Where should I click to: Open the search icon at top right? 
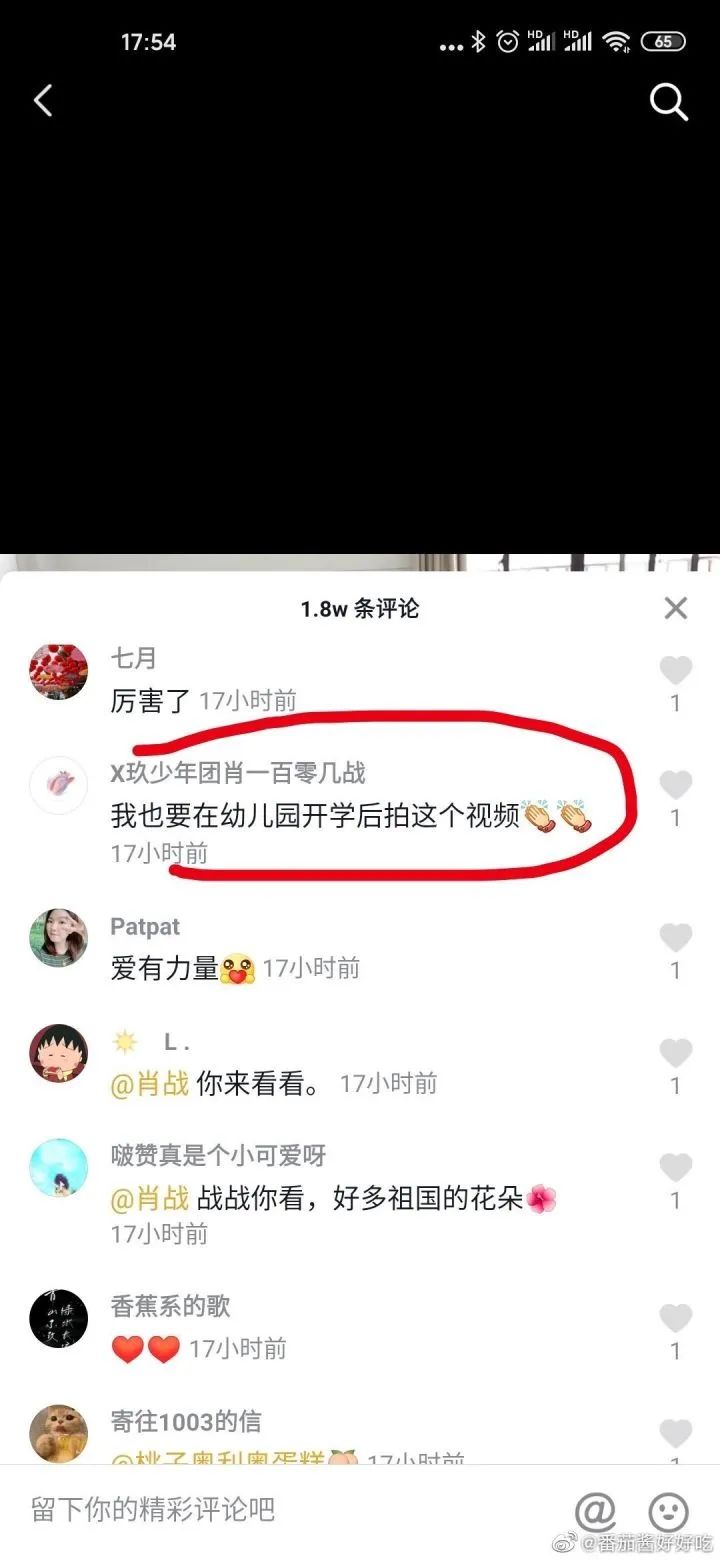[x=667, y=102]
